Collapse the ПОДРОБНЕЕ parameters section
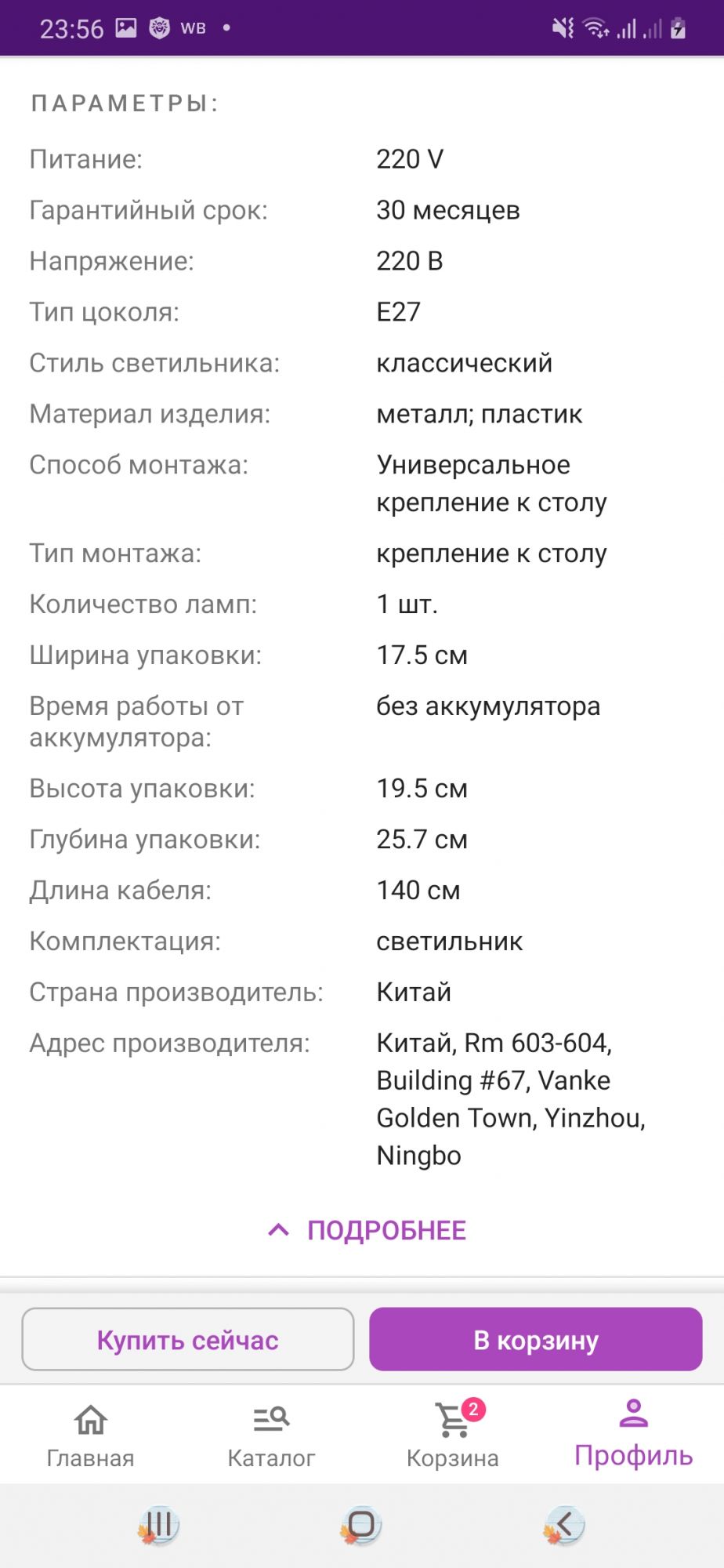This screenshot has height=1568, width=724. [367, 1230]
